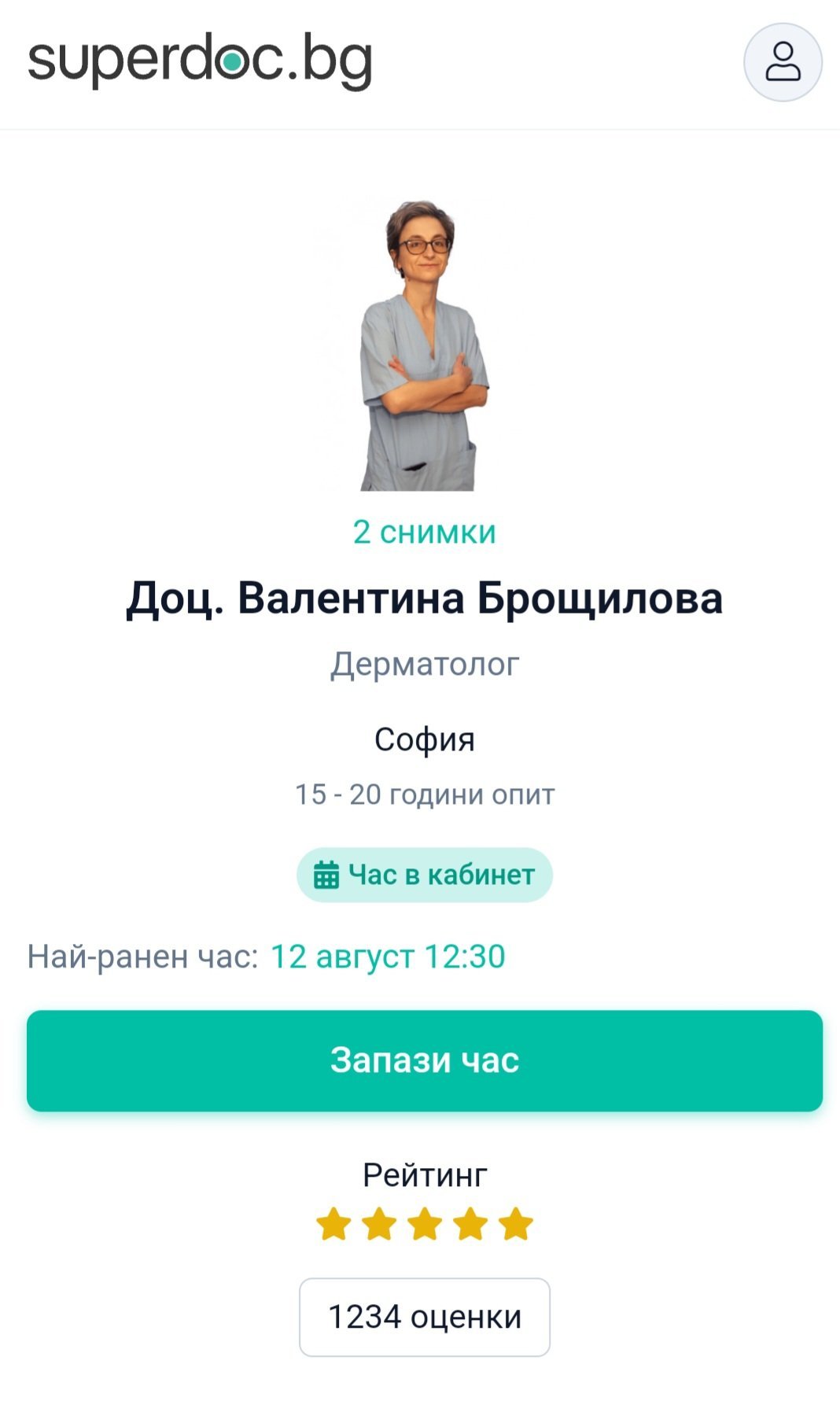Select the earliest slot 12 август 12:30

(x=388, y=957)
